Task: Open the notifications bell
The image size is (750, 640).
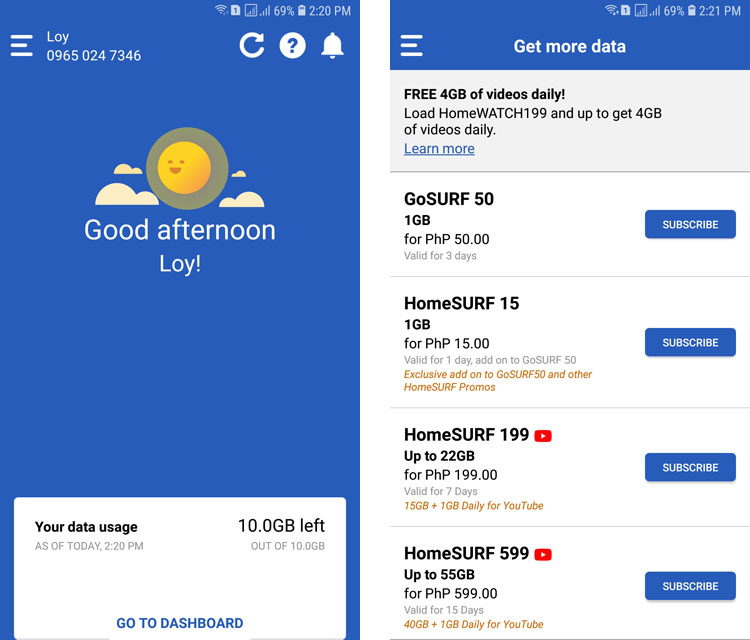Action: tap(332, 45)
